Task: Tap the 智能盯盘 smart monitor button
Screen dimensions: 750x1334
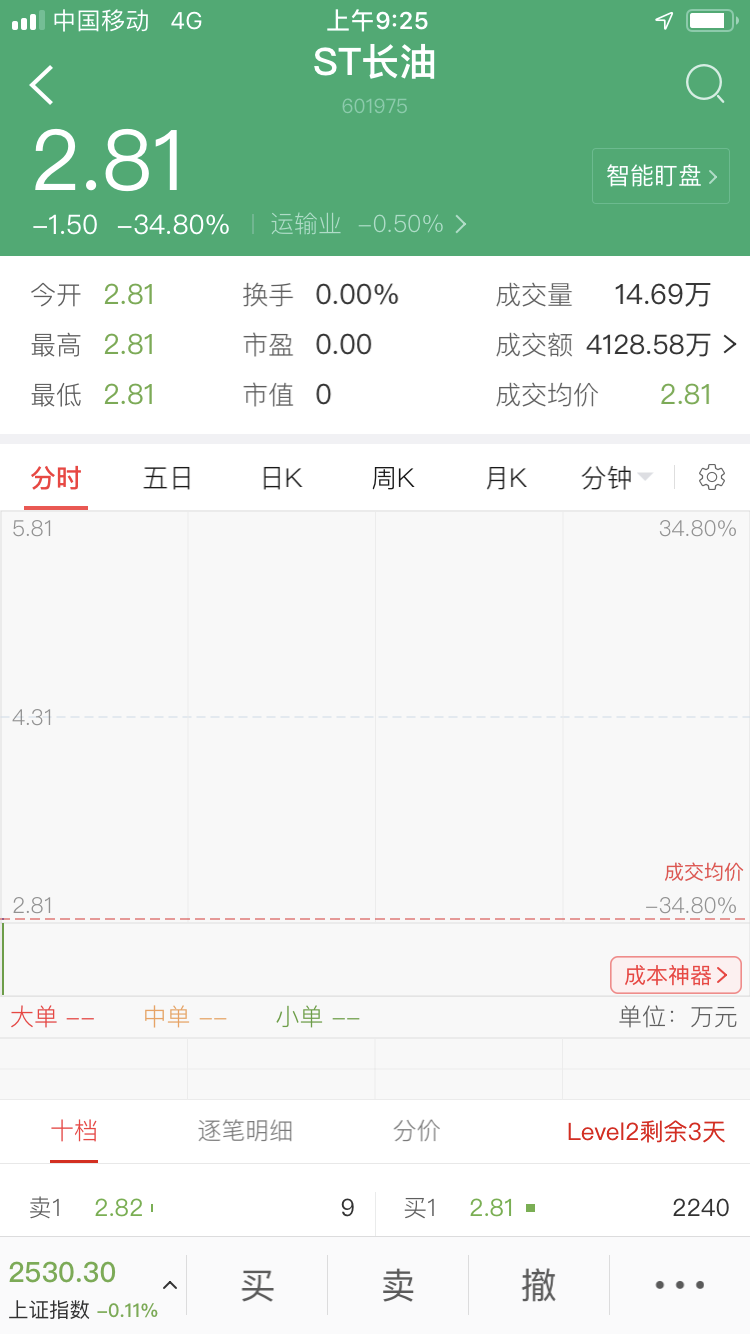Action: click(x=660, y=175)
